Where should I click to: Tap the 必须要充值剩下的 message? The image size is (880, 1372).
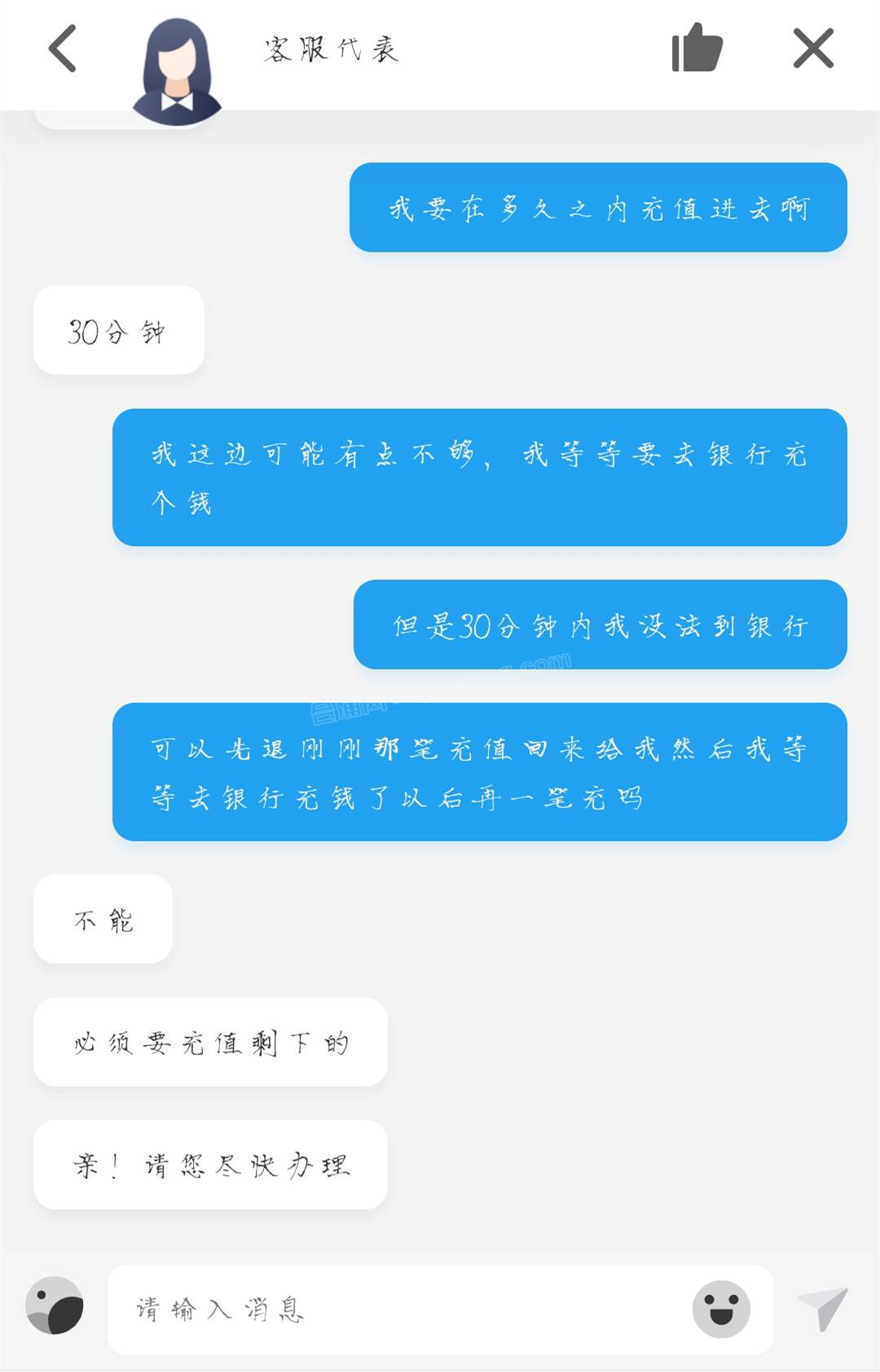[210, 1043]
